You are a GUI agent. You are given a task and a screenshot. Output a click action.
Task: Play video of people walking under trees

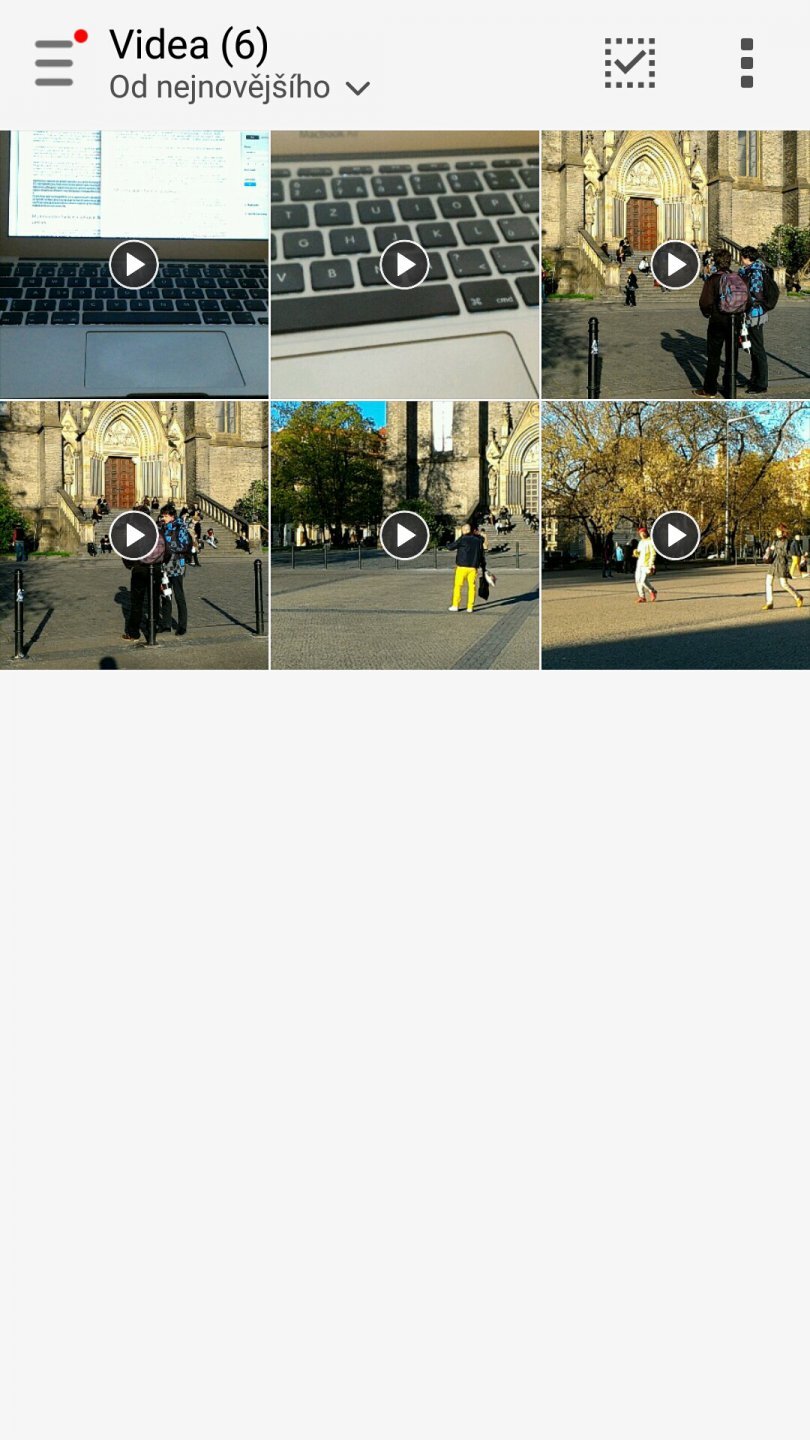point(676,536)
